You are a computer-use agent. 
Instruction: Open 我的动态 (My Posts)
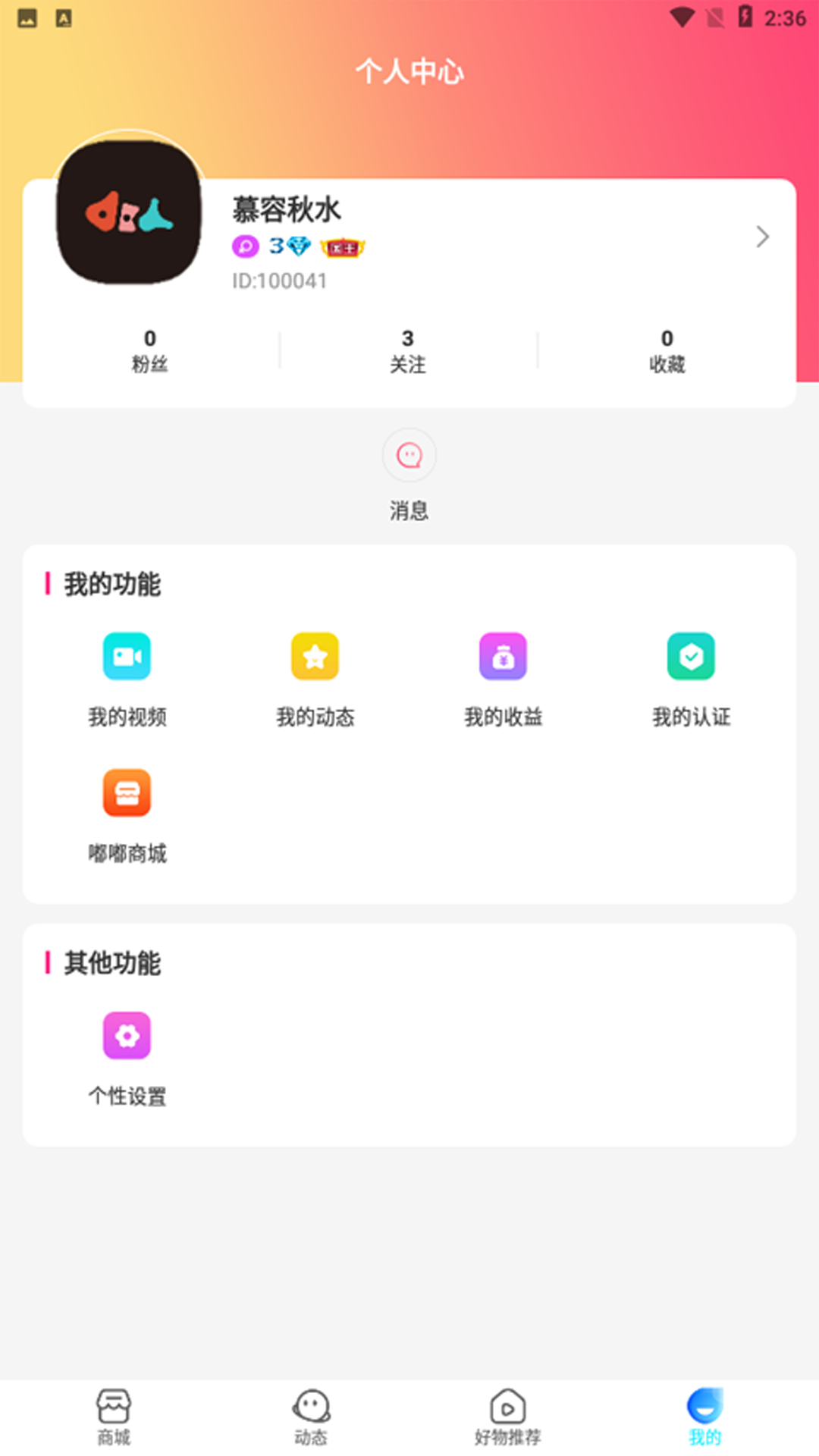(315, 675)
